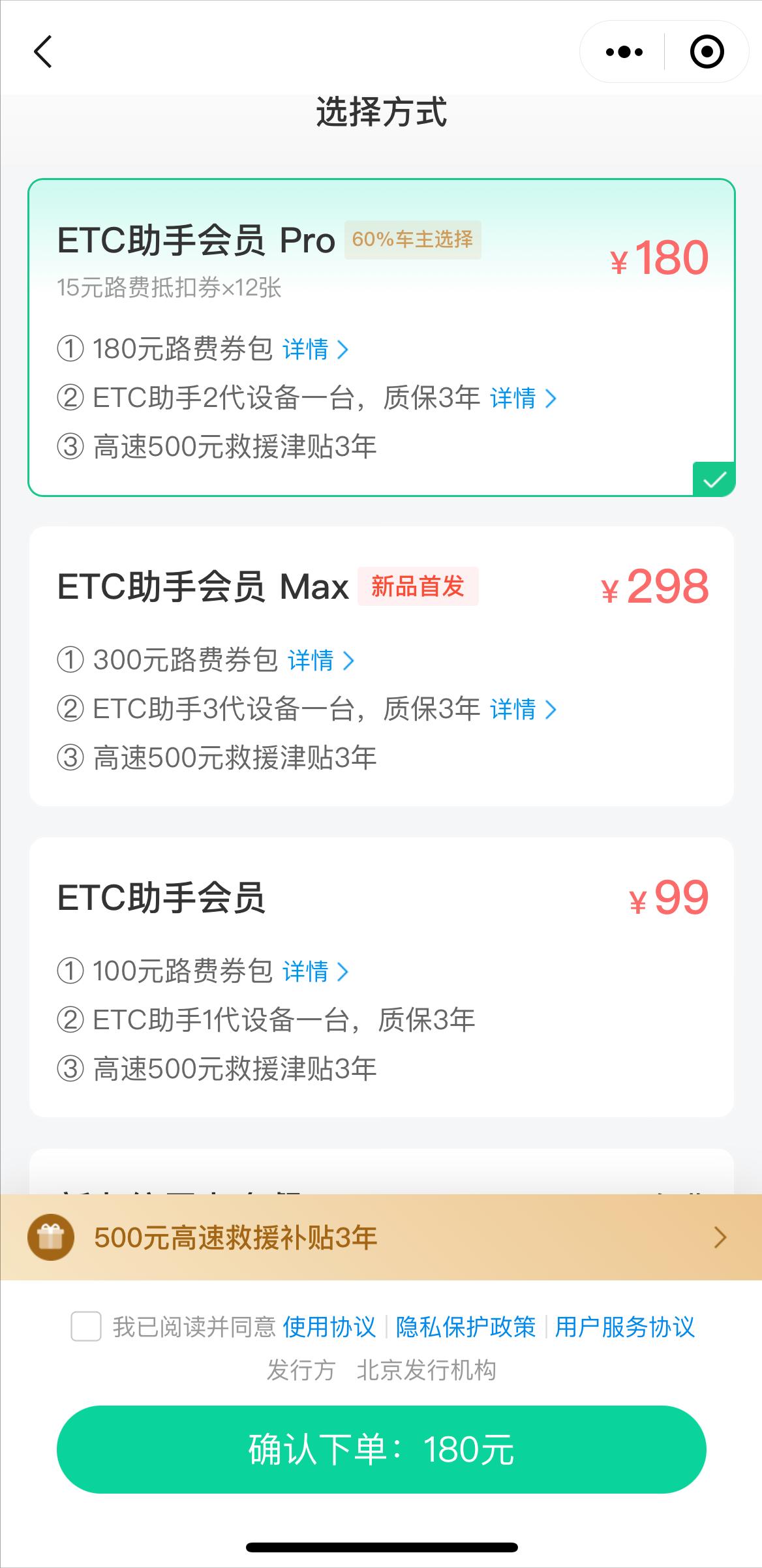Select the ¥99 ETC助手会员 plan
762x1568 pixels.
click(x=381, y=978)
